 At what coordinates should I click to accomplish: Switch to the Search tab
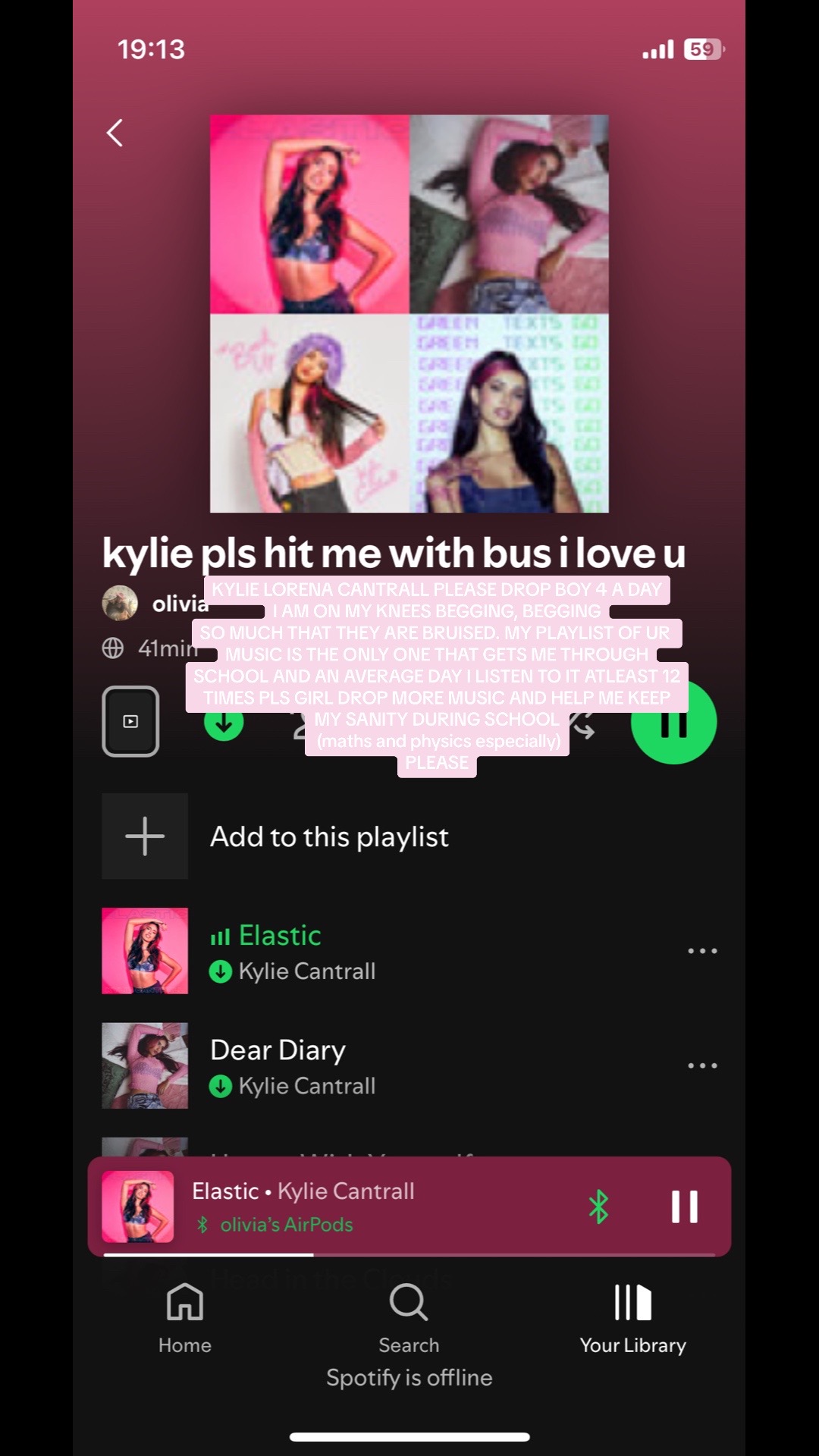click(409, 1319)
